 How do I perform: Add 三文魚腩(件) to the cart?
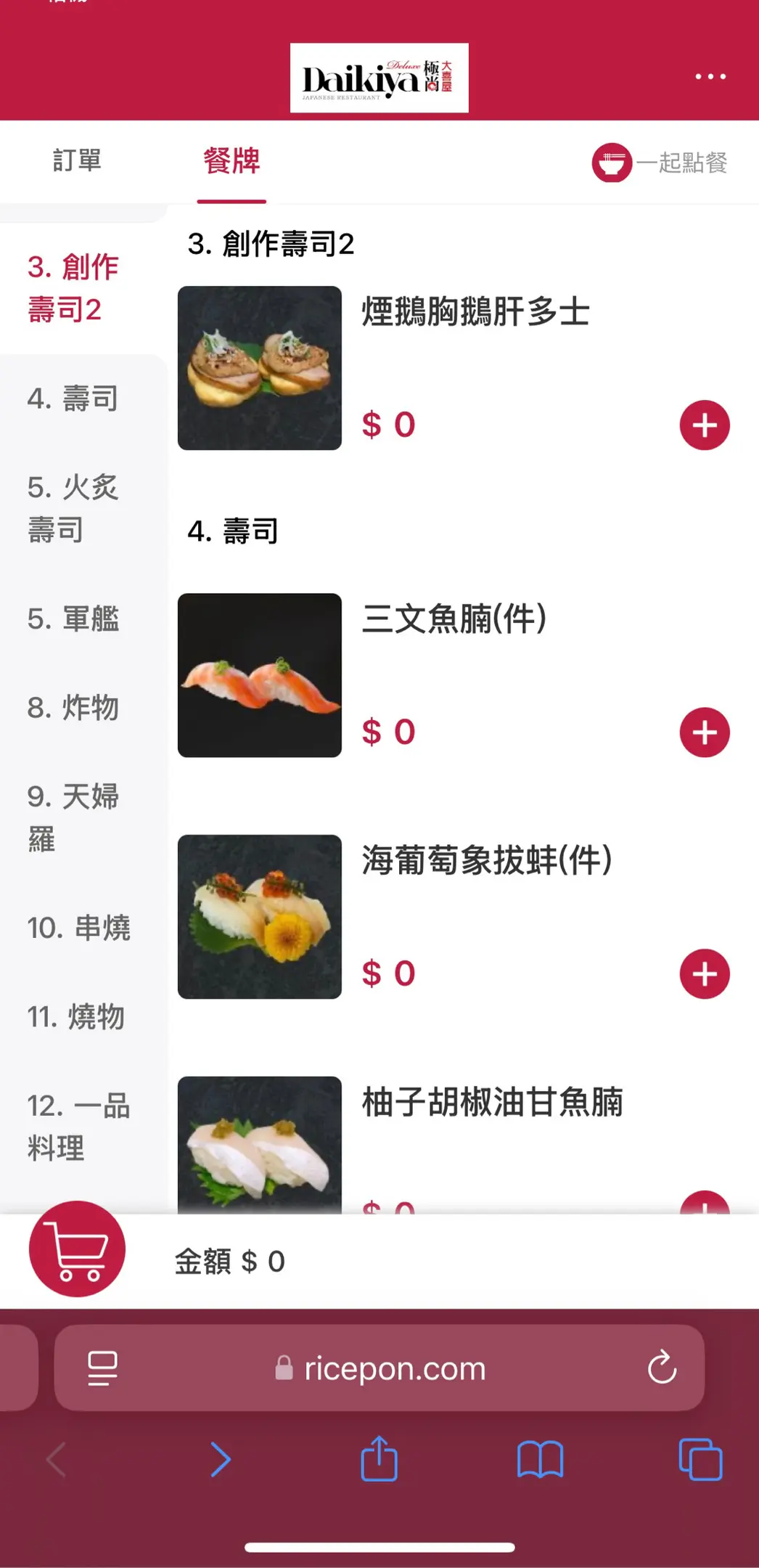(704, 732)
